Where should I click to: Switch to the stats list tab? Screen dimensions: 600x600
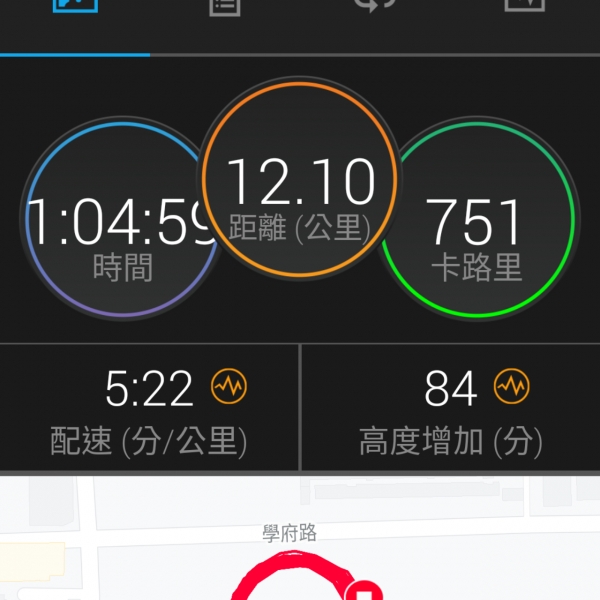224,8
